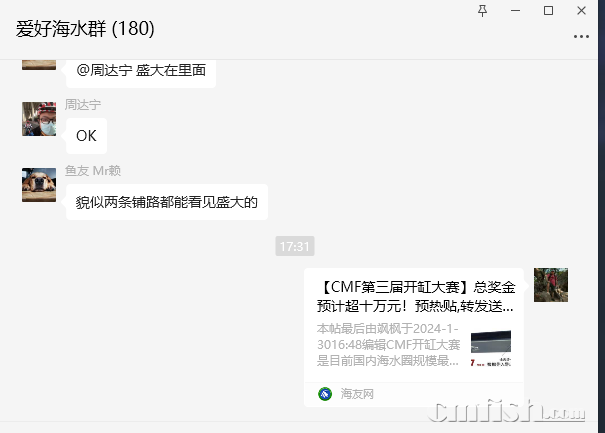This screenshot has height=433, width=605.
Task: Minimize the chat window
Action: pos(515,10)
